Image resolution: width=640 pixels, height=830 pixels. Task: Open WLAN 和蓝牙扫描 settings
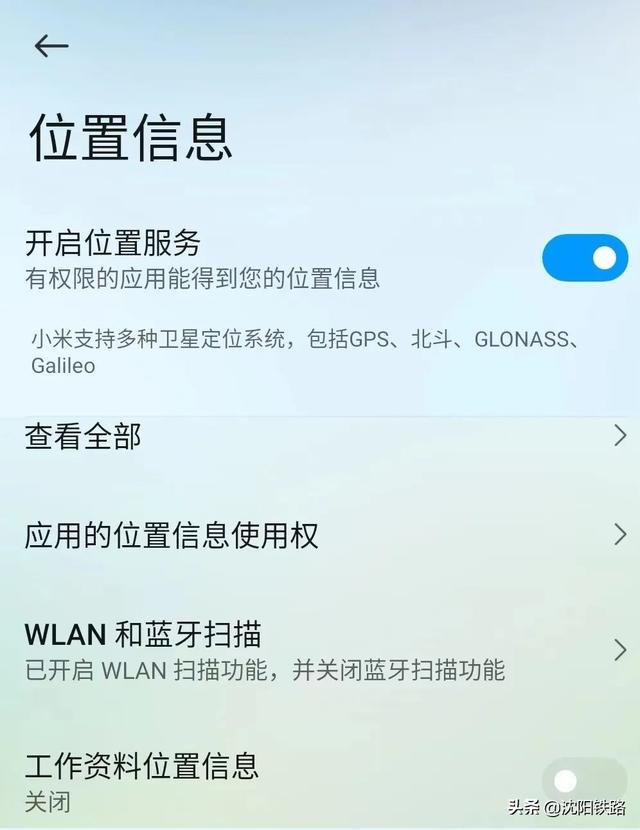(320, 650)
